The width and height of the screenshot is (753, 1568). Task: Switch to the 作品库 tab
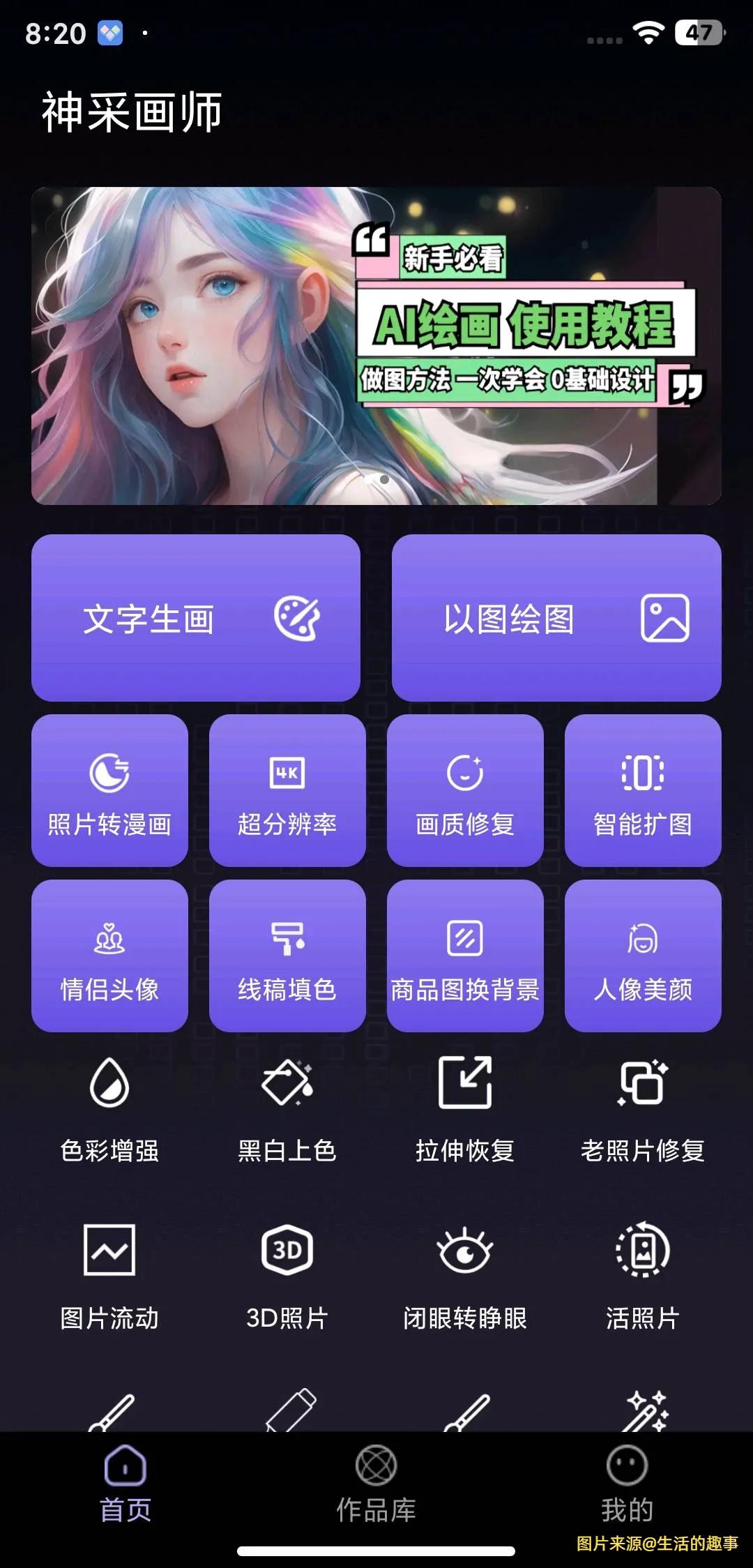click(376, 1484)
